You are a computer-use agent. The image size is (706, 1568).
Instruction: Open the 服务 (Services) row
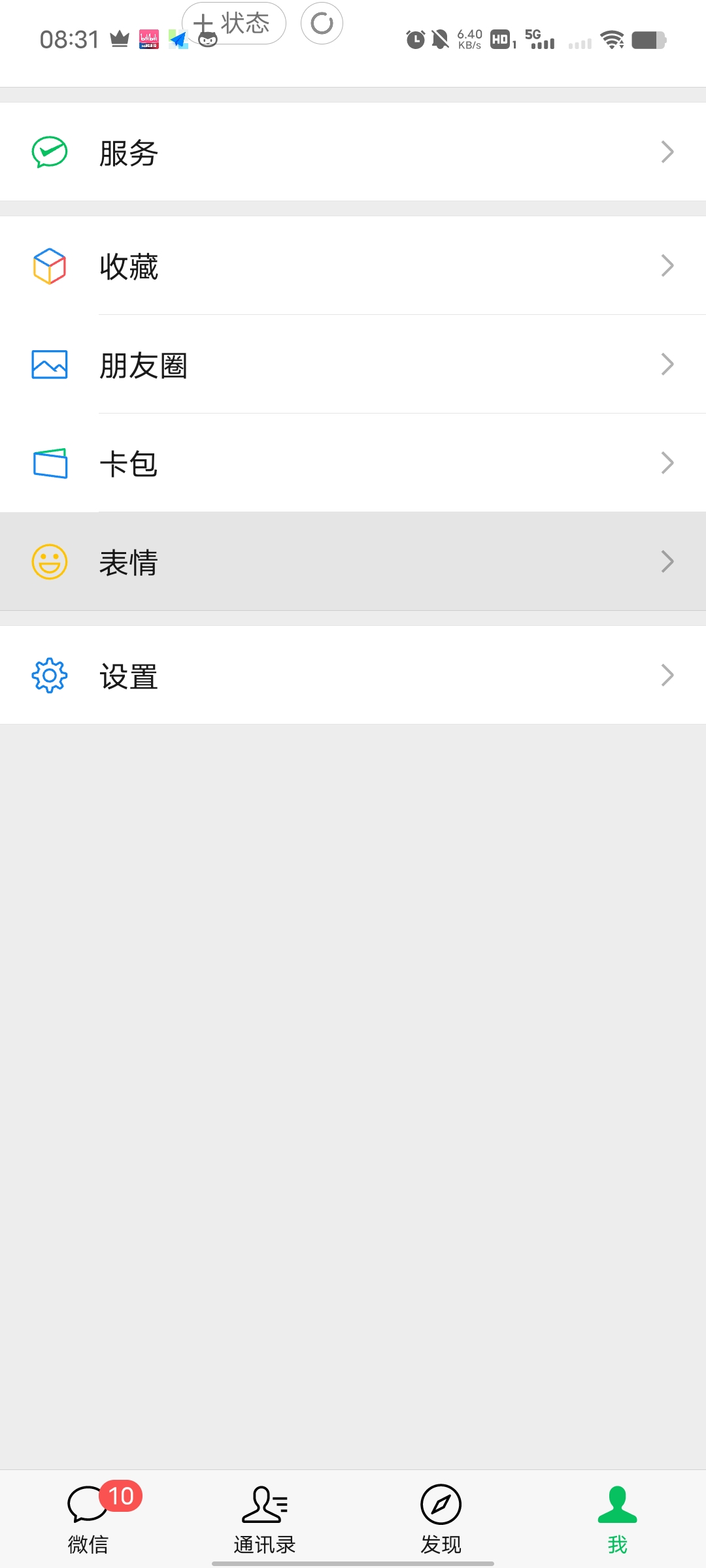pyautogui.click(x=353, y=152)
